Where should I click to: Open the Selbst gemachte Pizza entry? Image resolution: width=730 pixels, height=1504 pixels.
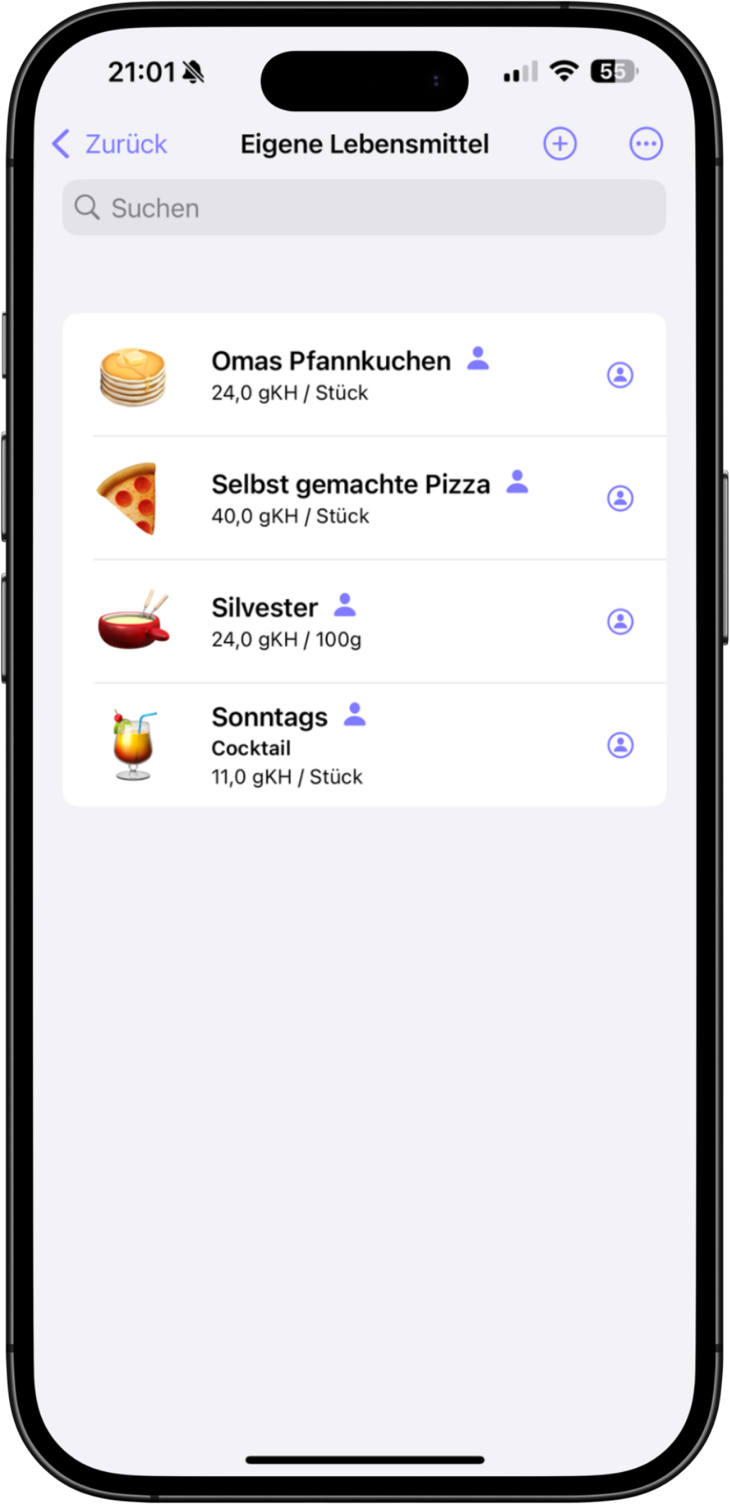pyautogui.click(x=350, y=498)
